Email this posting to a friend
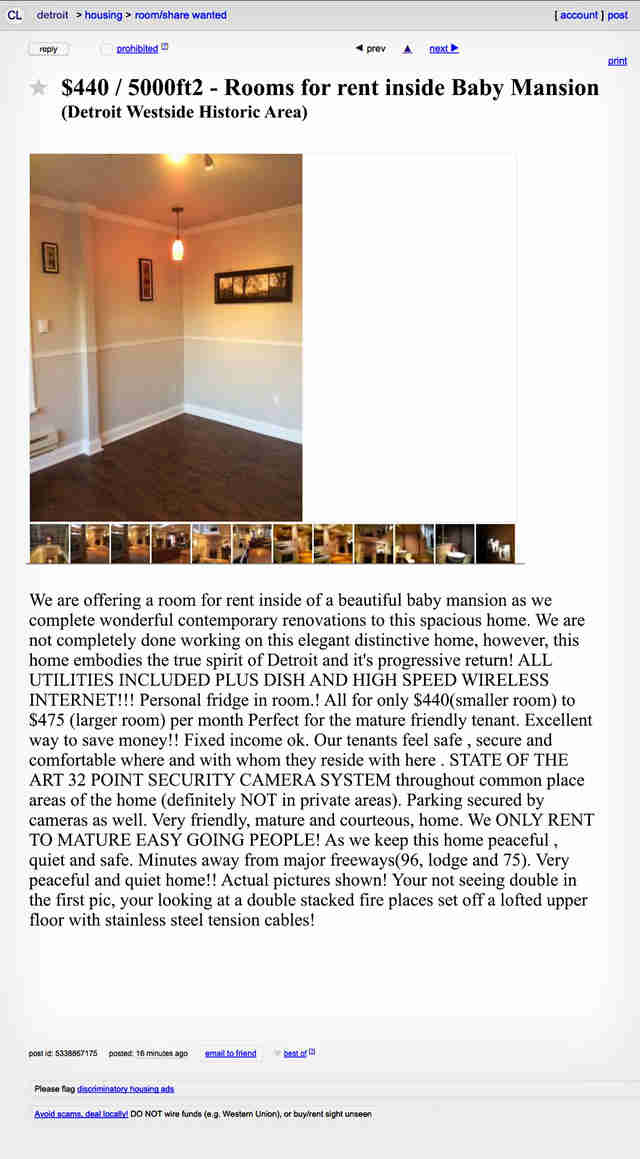The width and height of the screenshot is (640, 1159). coord(231,1053)
